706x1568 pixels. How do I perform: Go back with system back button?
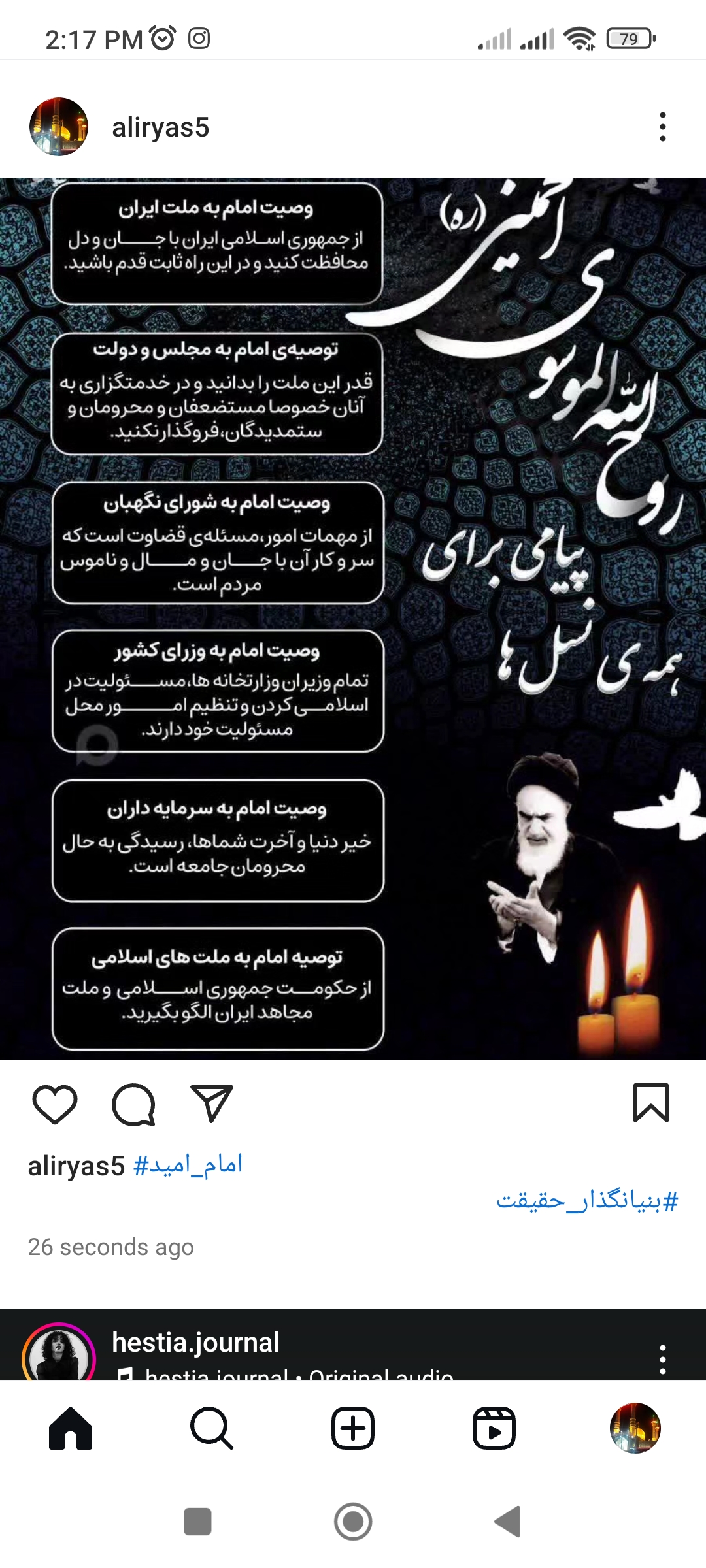pos(509,1522)
